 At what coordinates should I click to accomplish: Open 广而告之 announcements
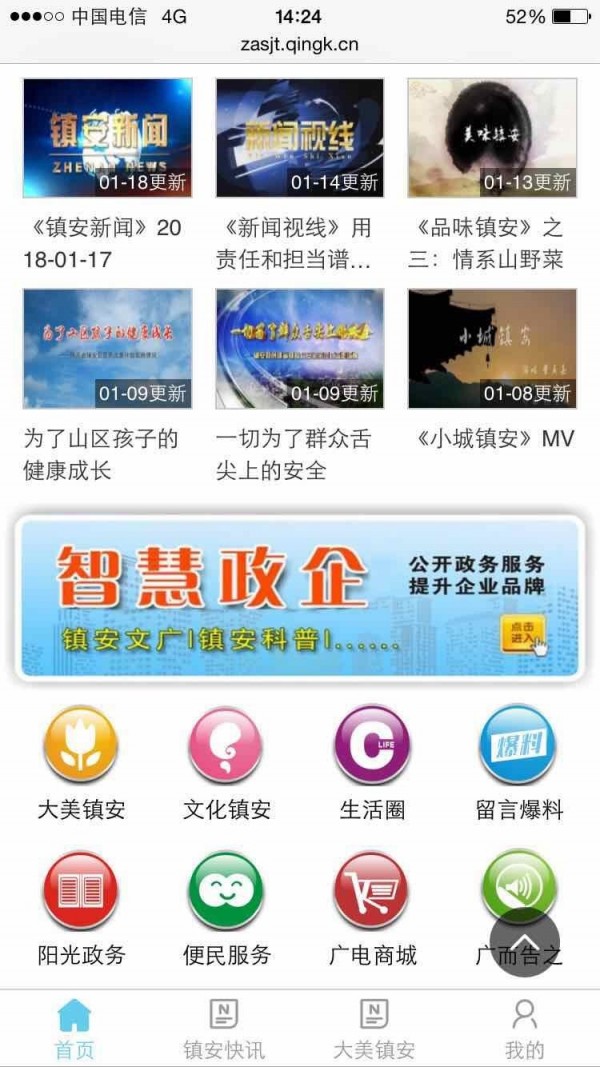click(x=510, y=872)
